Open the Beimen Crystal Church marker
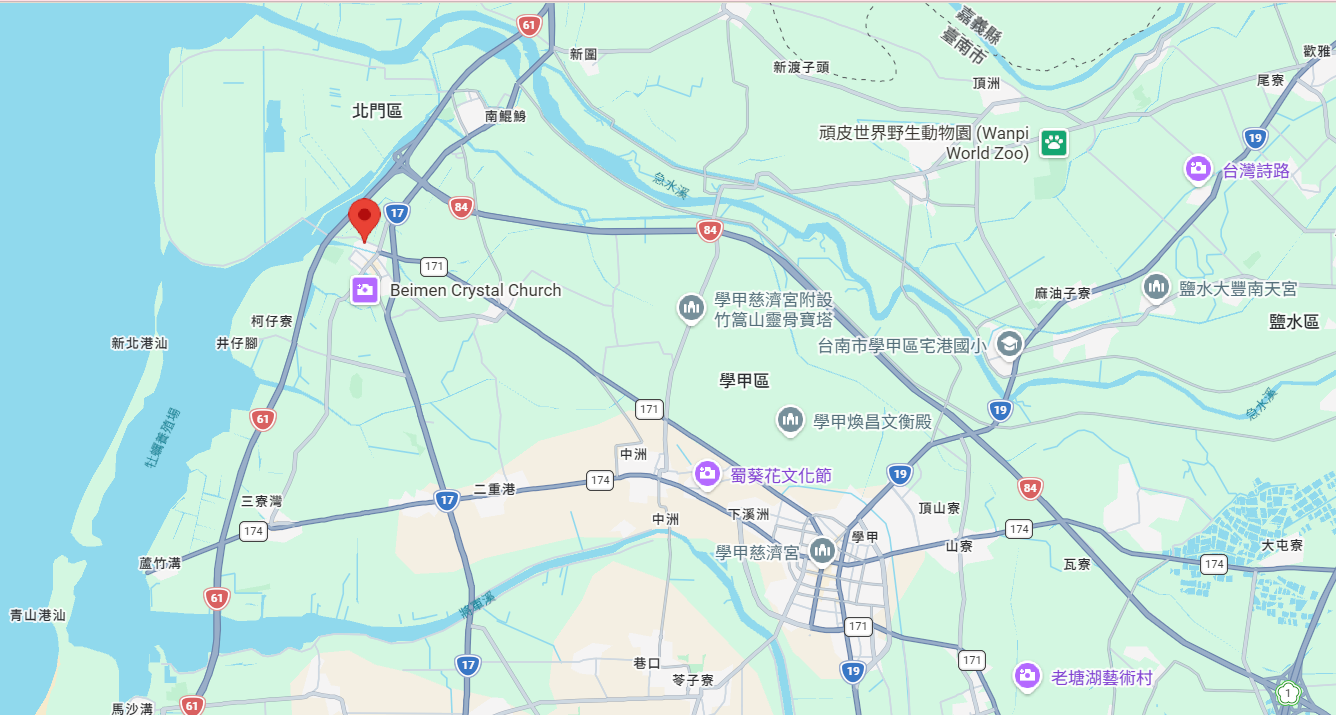Image resolution: width=1336 pixels, height=715 pixels. 364,290
